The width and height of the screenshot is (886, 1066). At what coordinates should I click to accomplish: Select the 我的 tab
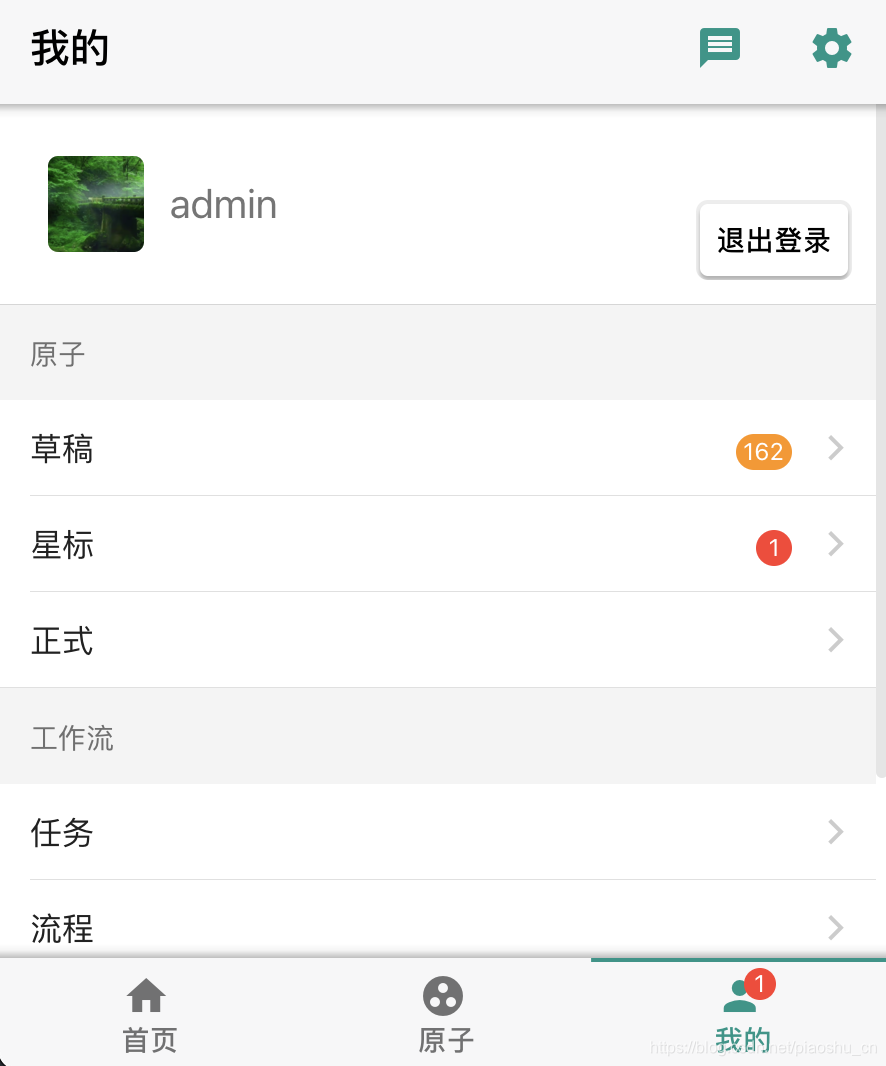coord(740,1014)
